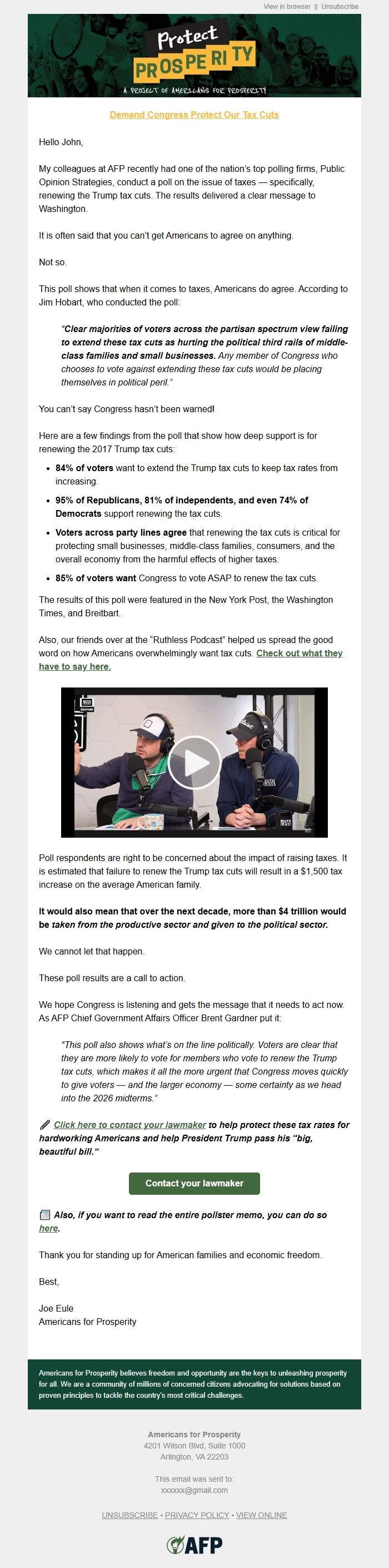This screenshot has height=1568, width=389.
Task: Tap Unsubscribe at the top
Action: 340,7
